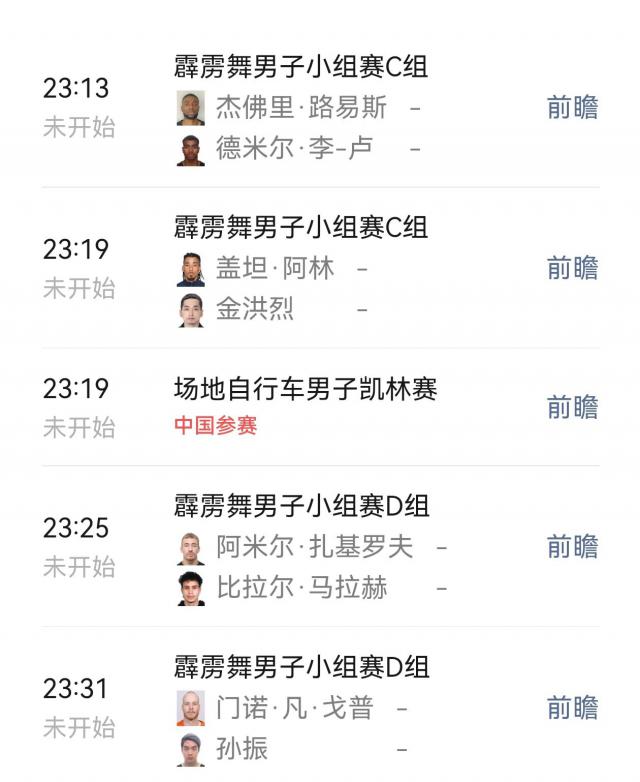Select the 23:31 霹雳舞男子小组赛D组 match row

[x=301, y=667]
